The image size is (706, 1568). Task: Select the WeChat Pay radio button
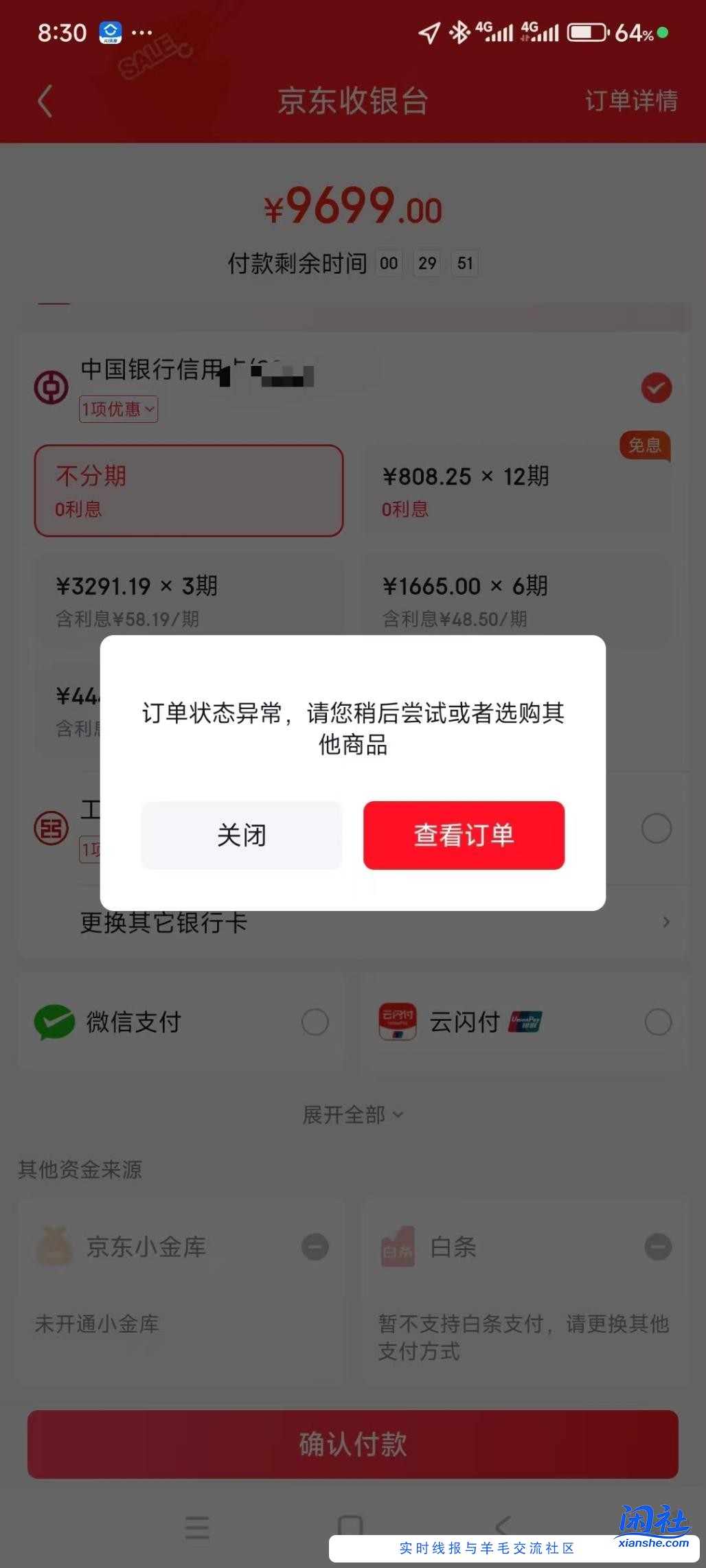coord(315,1022)
